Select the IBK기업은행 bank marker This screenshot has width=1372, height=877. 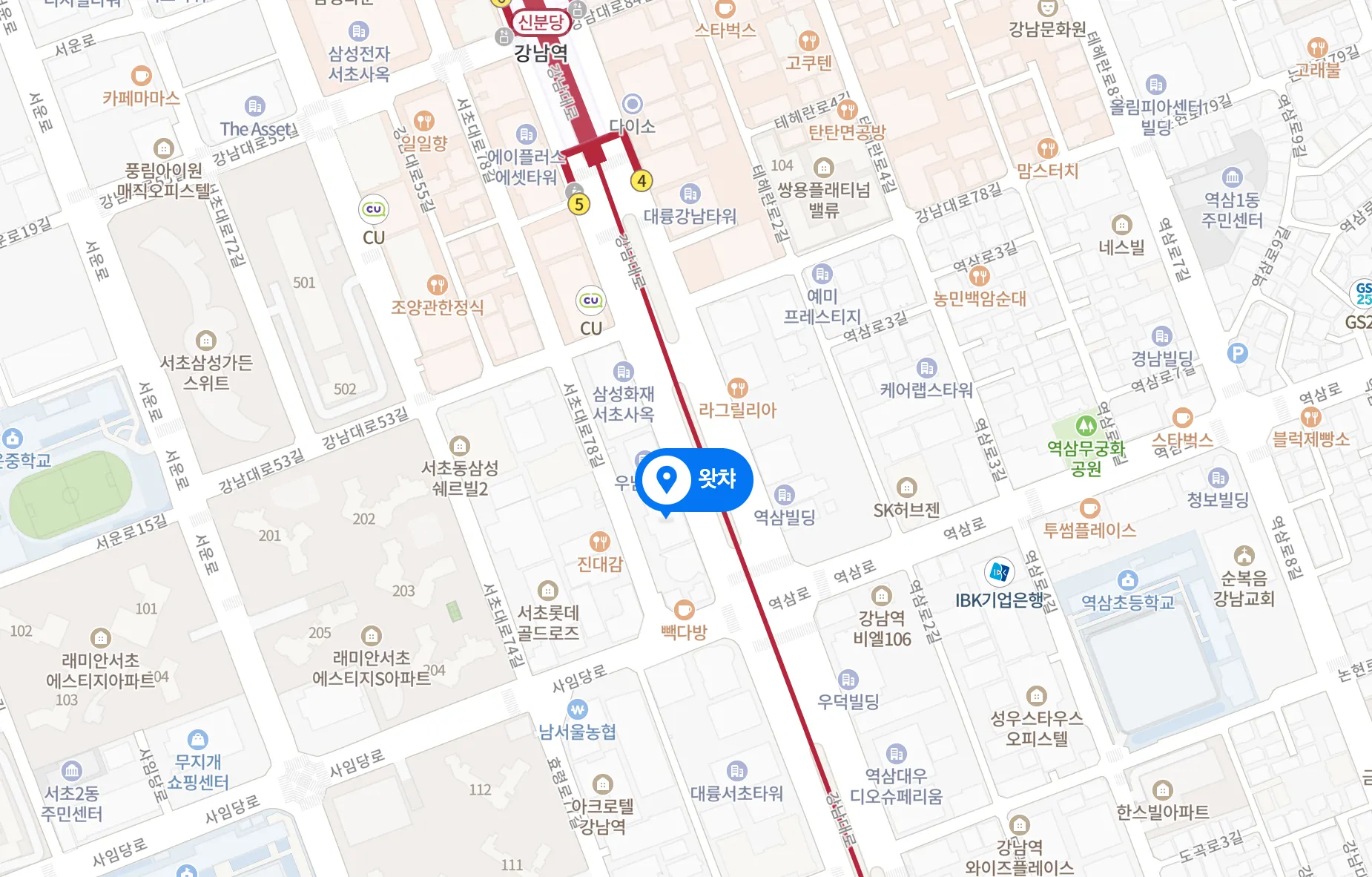pyautogui.click(x=999, y=572)
